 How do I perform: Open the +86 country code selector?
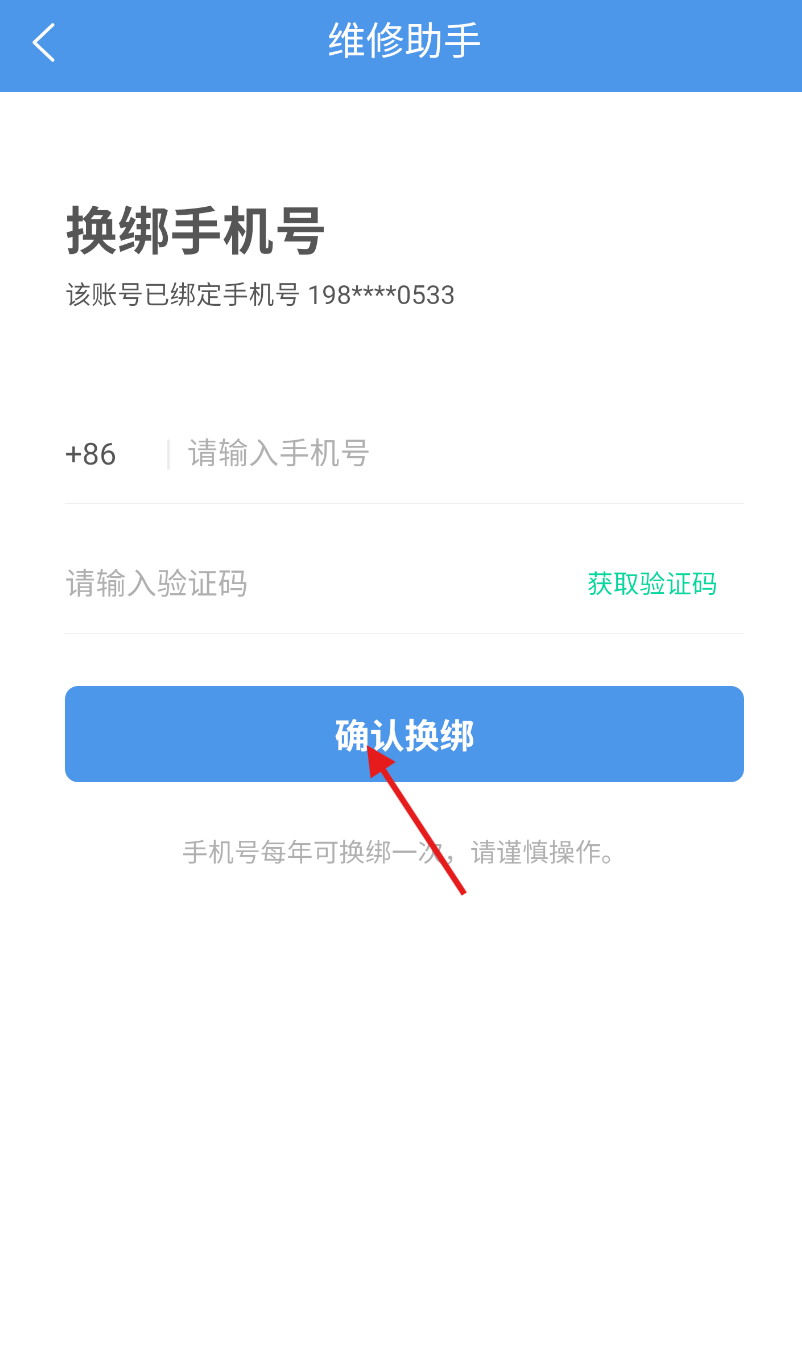[91, 455]
